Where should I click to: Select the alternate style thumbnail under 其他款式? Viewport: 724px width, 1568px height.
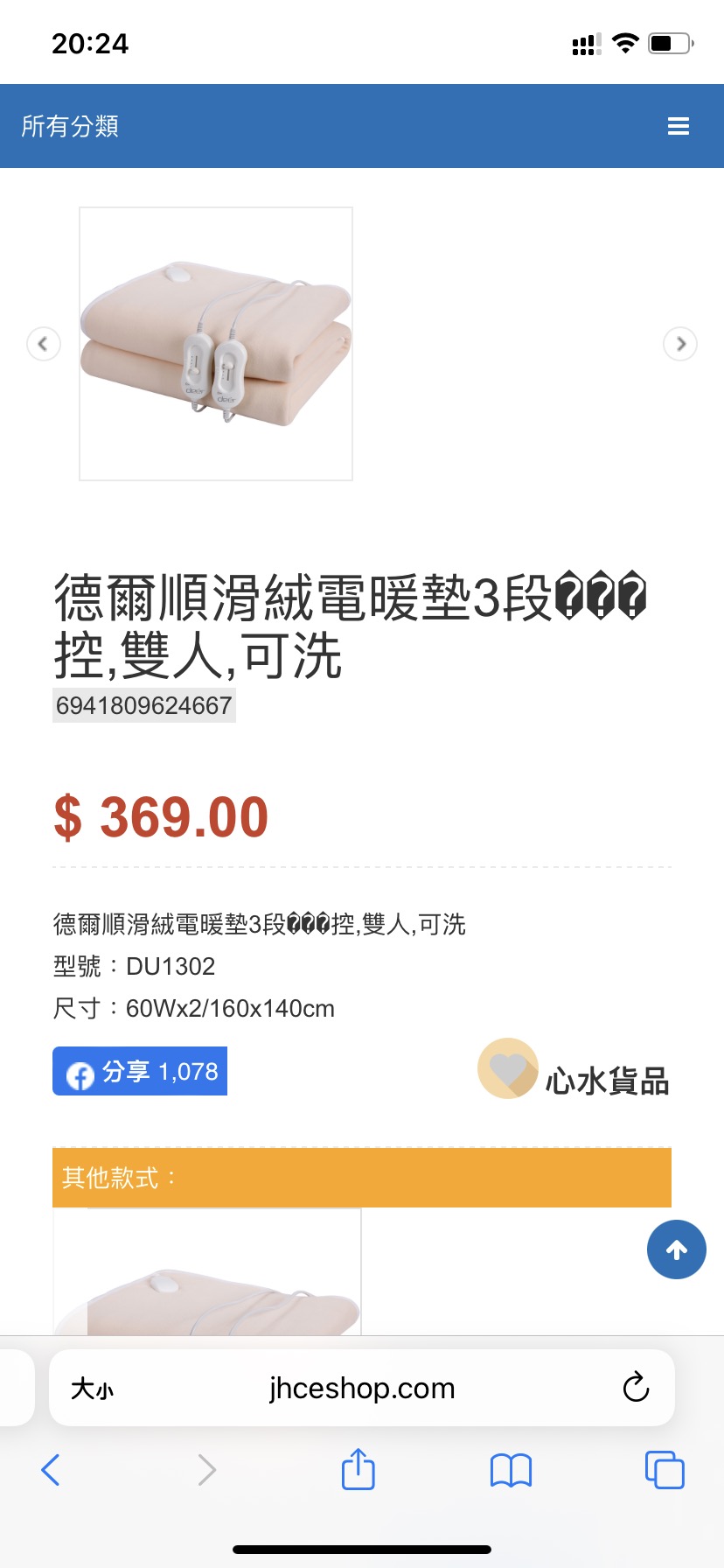click(207, 1277)
